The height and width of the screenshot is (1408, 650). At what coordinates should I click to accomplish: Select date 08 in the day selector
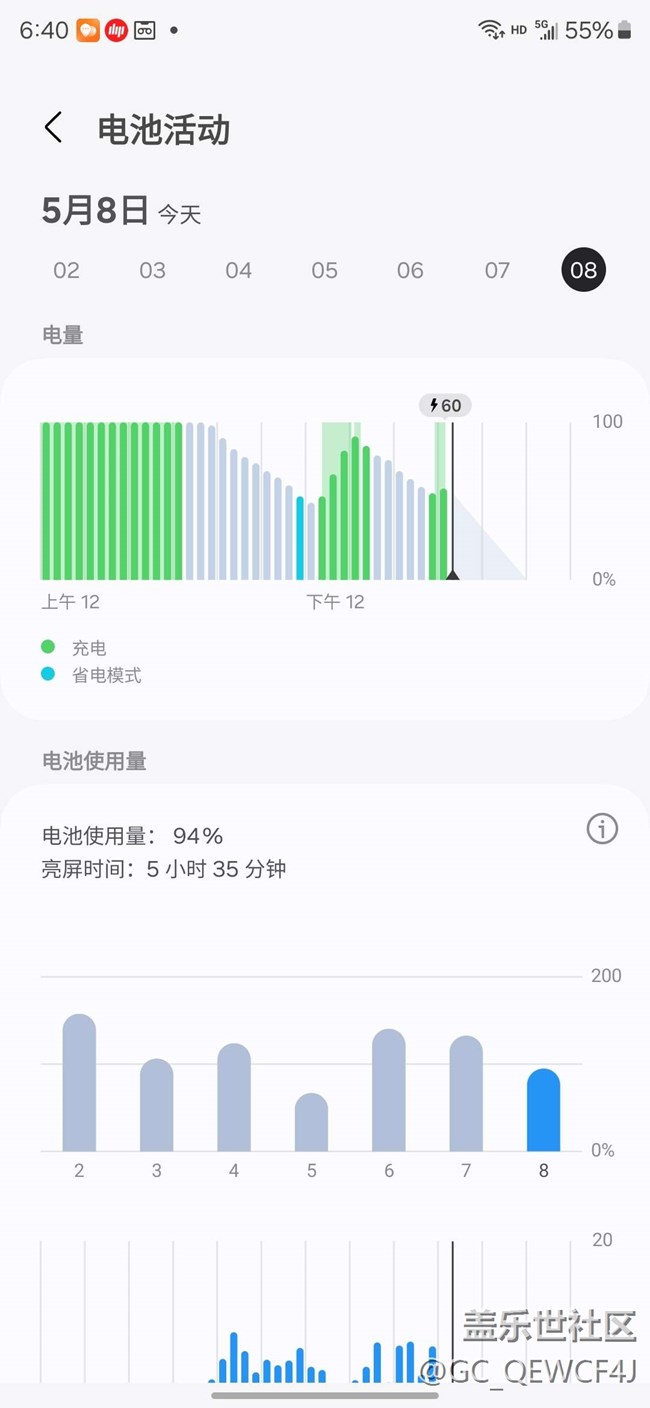coord(583,270)
